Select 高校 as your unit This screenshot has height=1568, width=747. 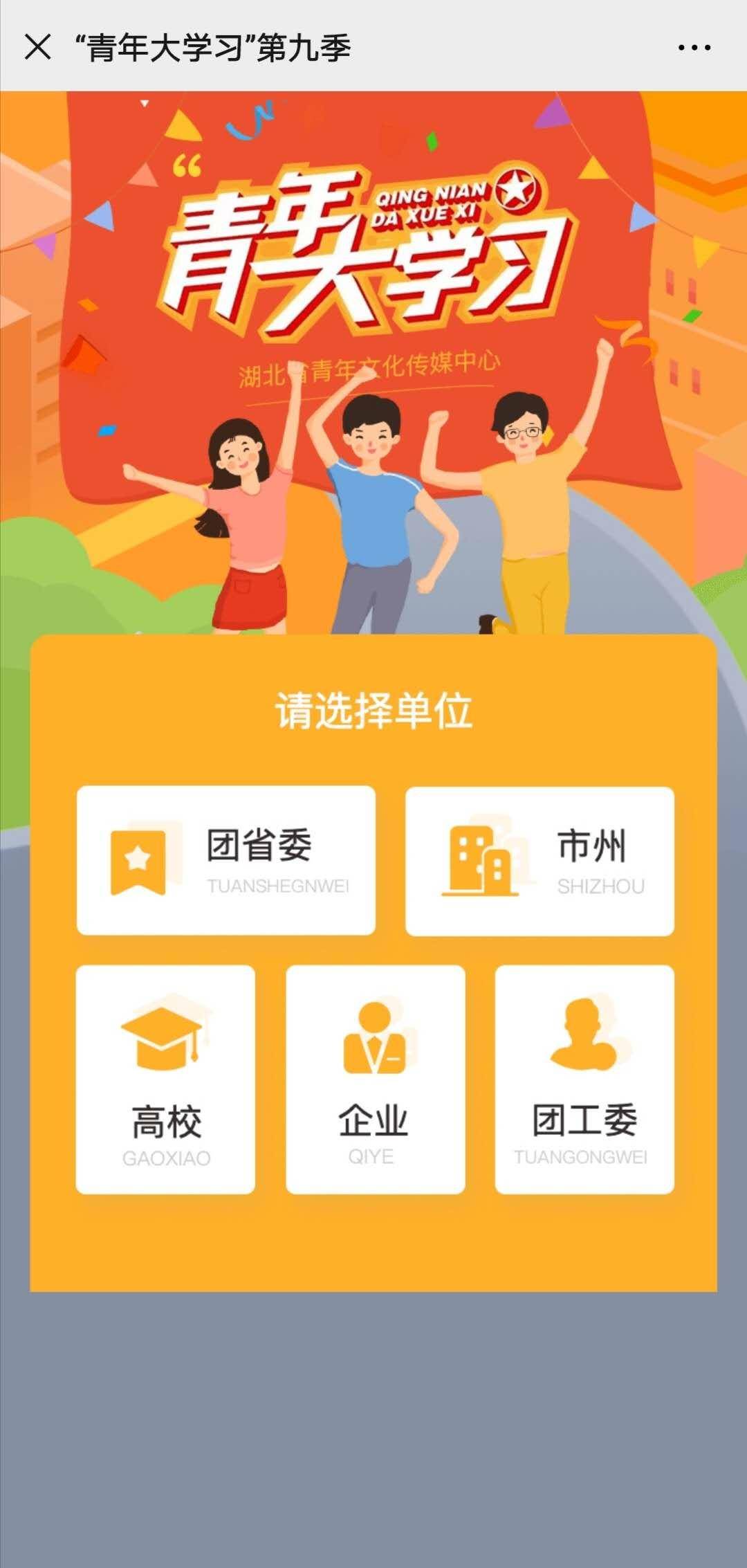pyautogui.click(x=165, y=1079)
